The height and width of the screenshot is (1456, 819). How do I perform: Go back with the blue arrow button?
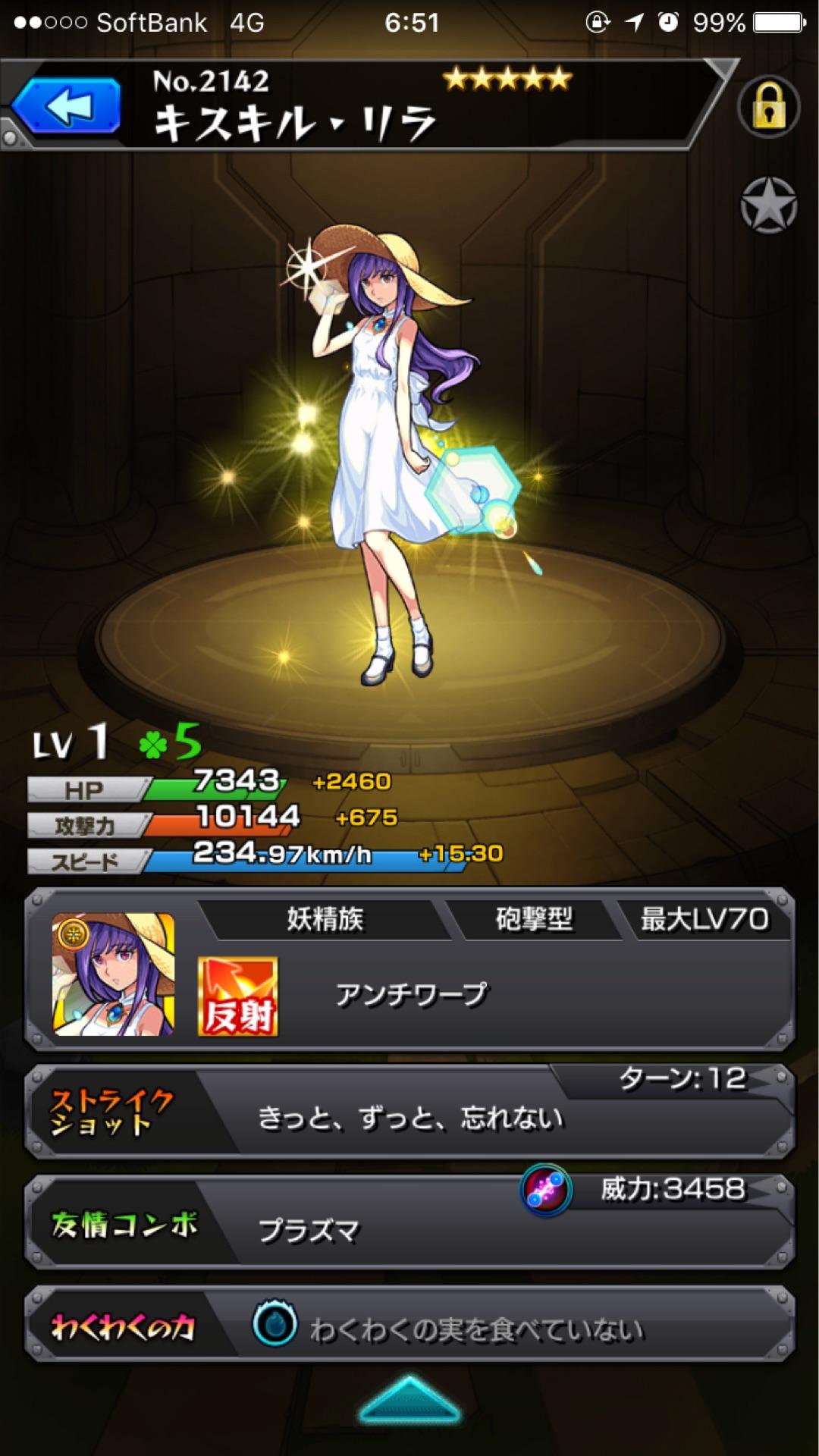click(x=68, y=107)
